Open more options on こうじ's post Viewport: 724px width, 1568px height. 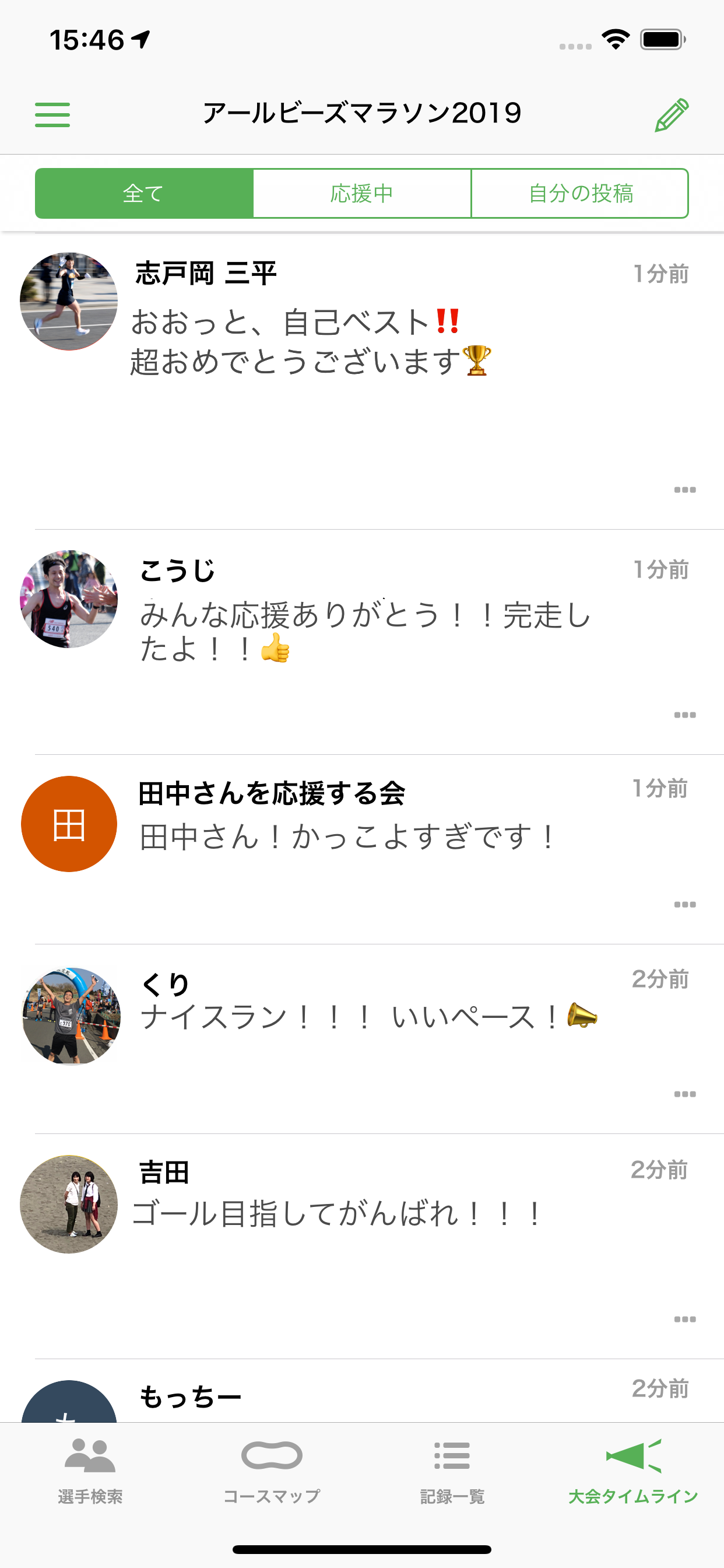coord(684,715)
